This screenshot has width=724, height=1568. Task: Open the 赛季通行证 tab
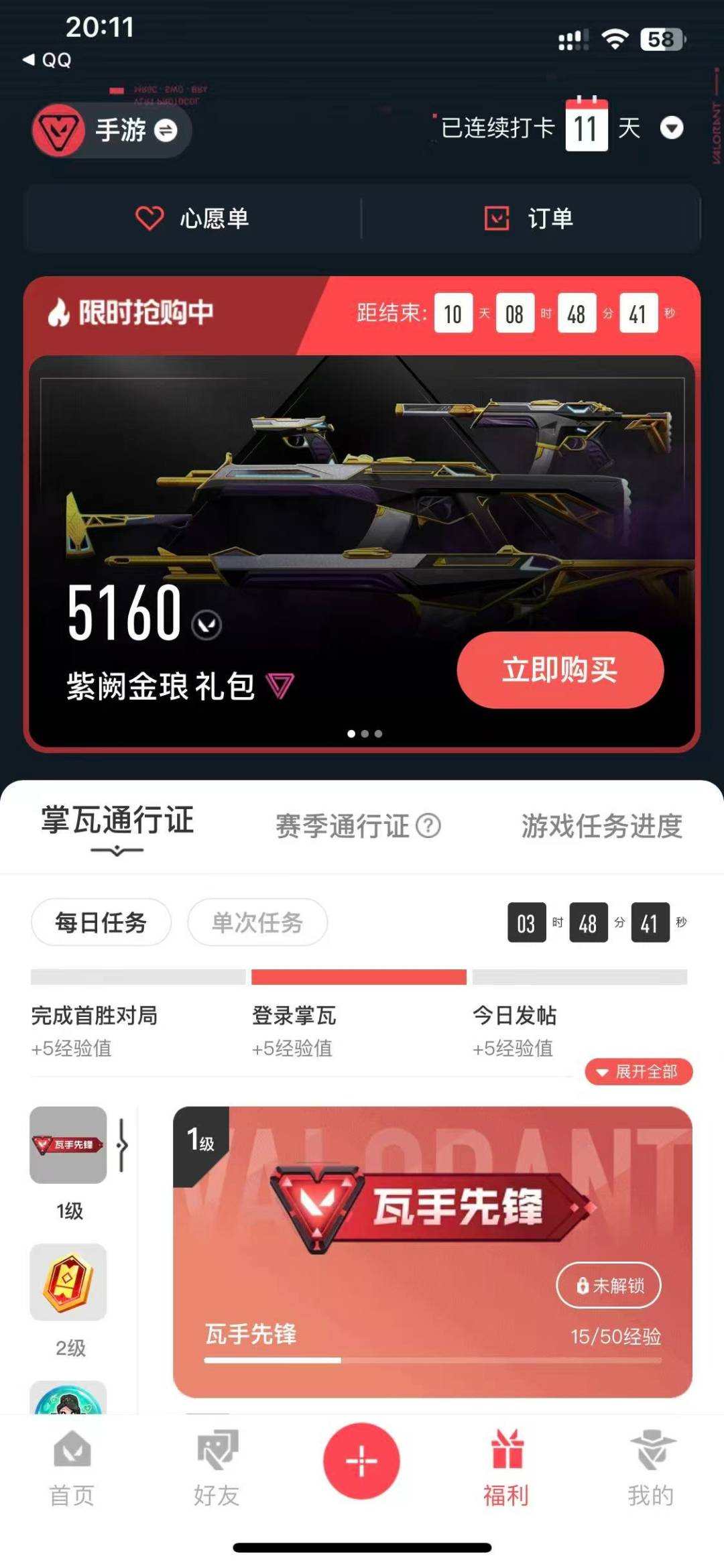339,827
